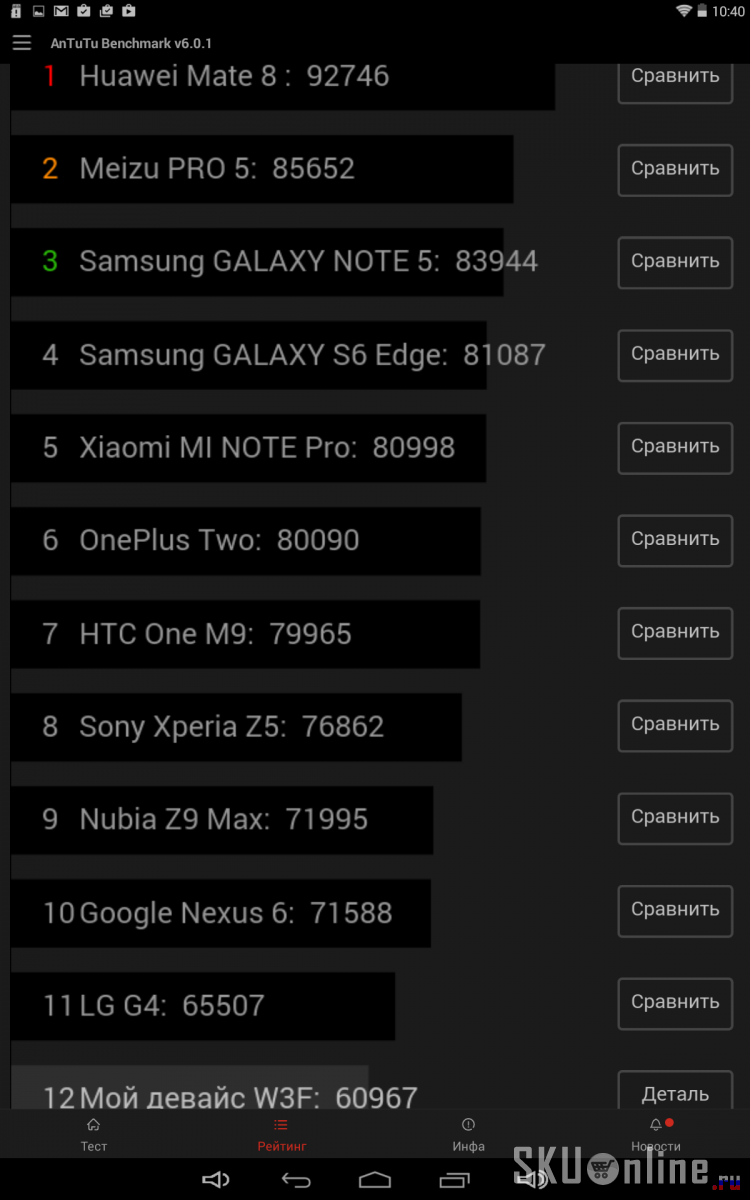This screenshot has height=1200, width=750.
Task: Open the hamburger drawer menu
Action: [x=22, y=43]
